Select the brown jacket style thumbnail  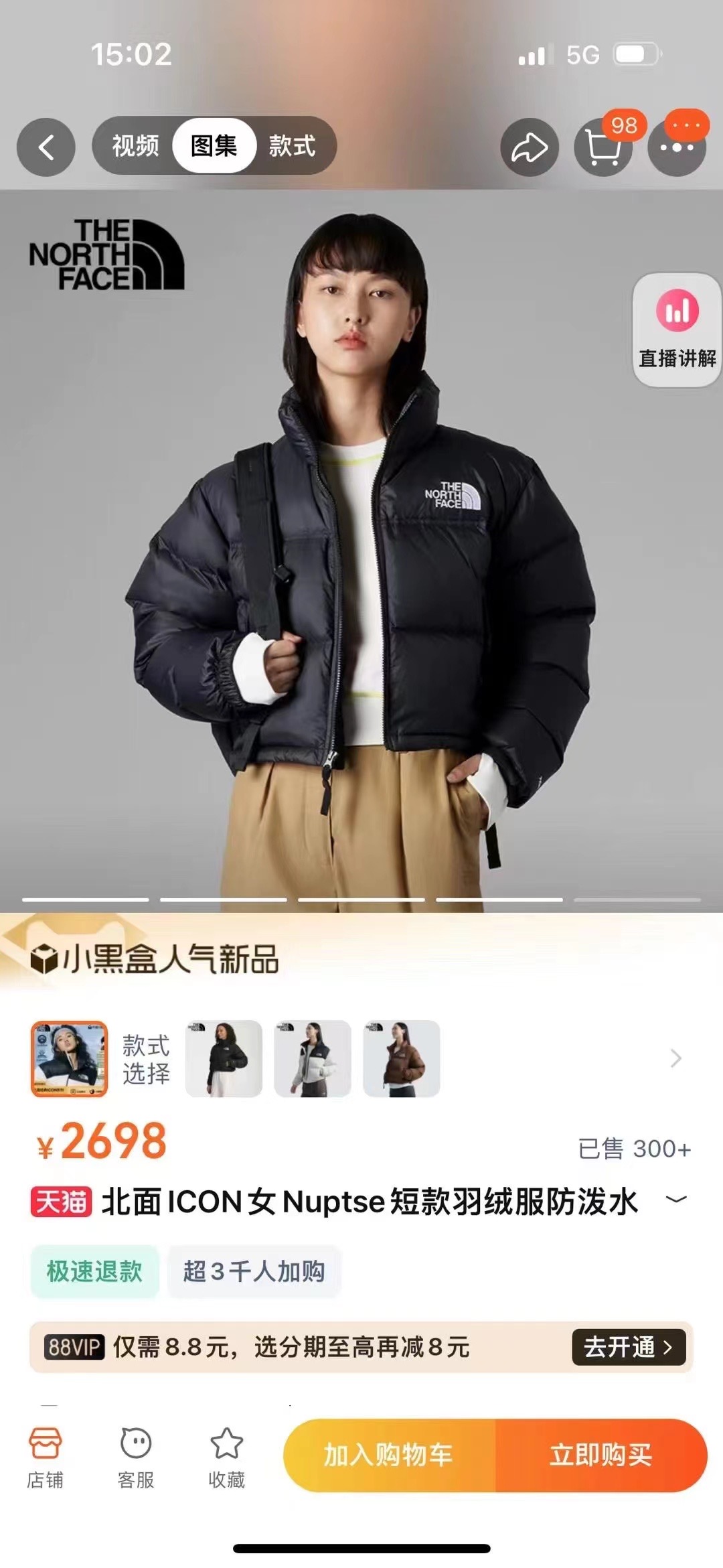click(x=401, y=1058)
